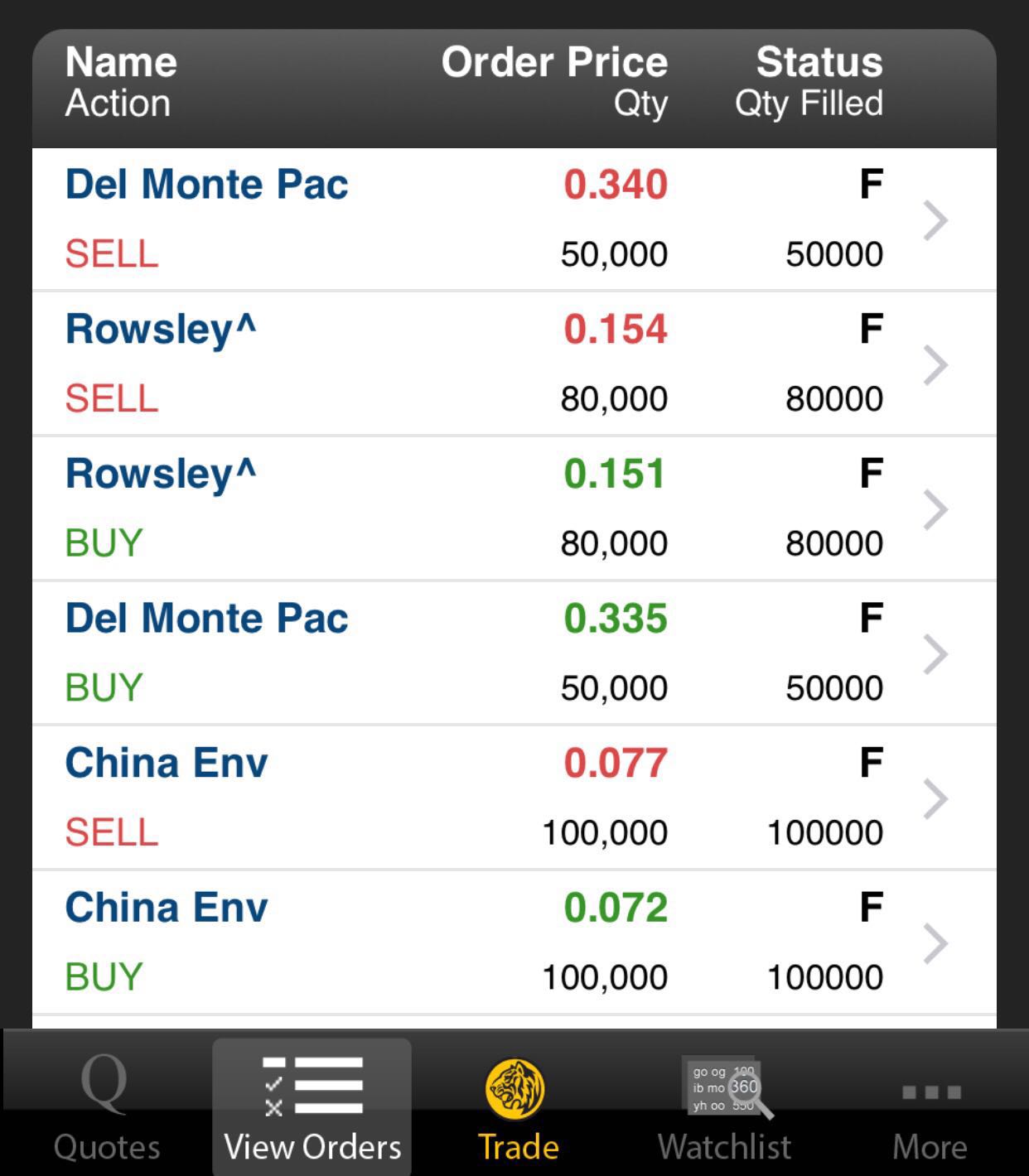Tap the Name column header
This screenshot has width=1029, height=1176.
(x=121, y=62)
